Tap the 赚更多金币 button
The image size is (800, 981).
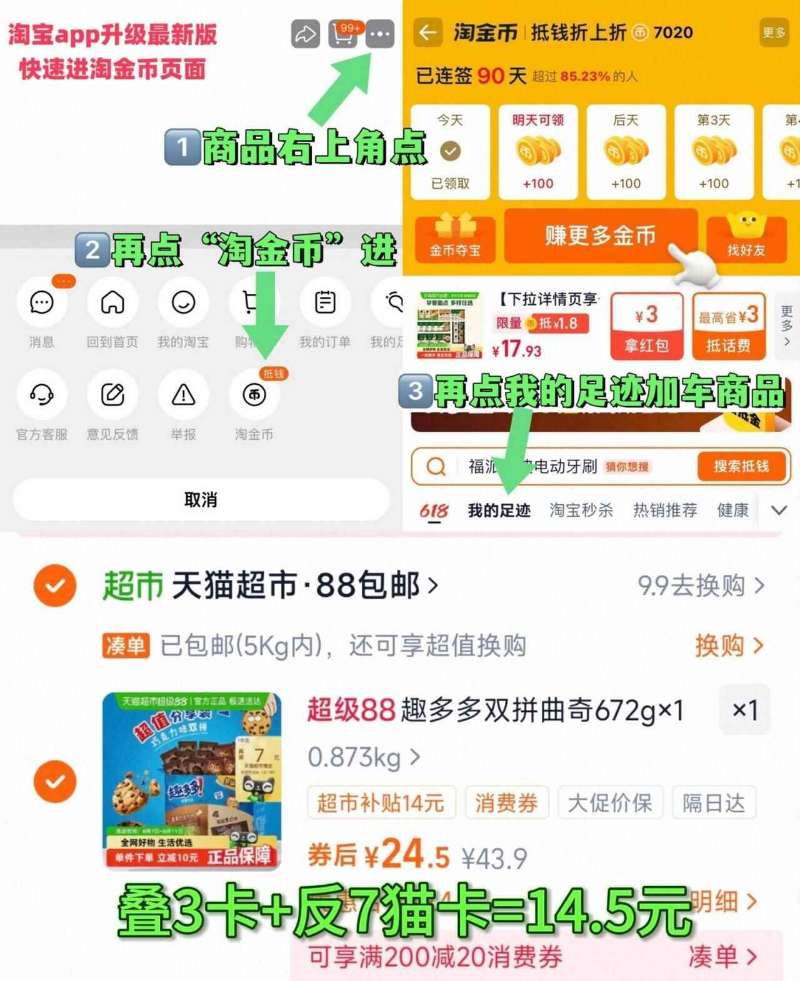(x=601, y=240)
